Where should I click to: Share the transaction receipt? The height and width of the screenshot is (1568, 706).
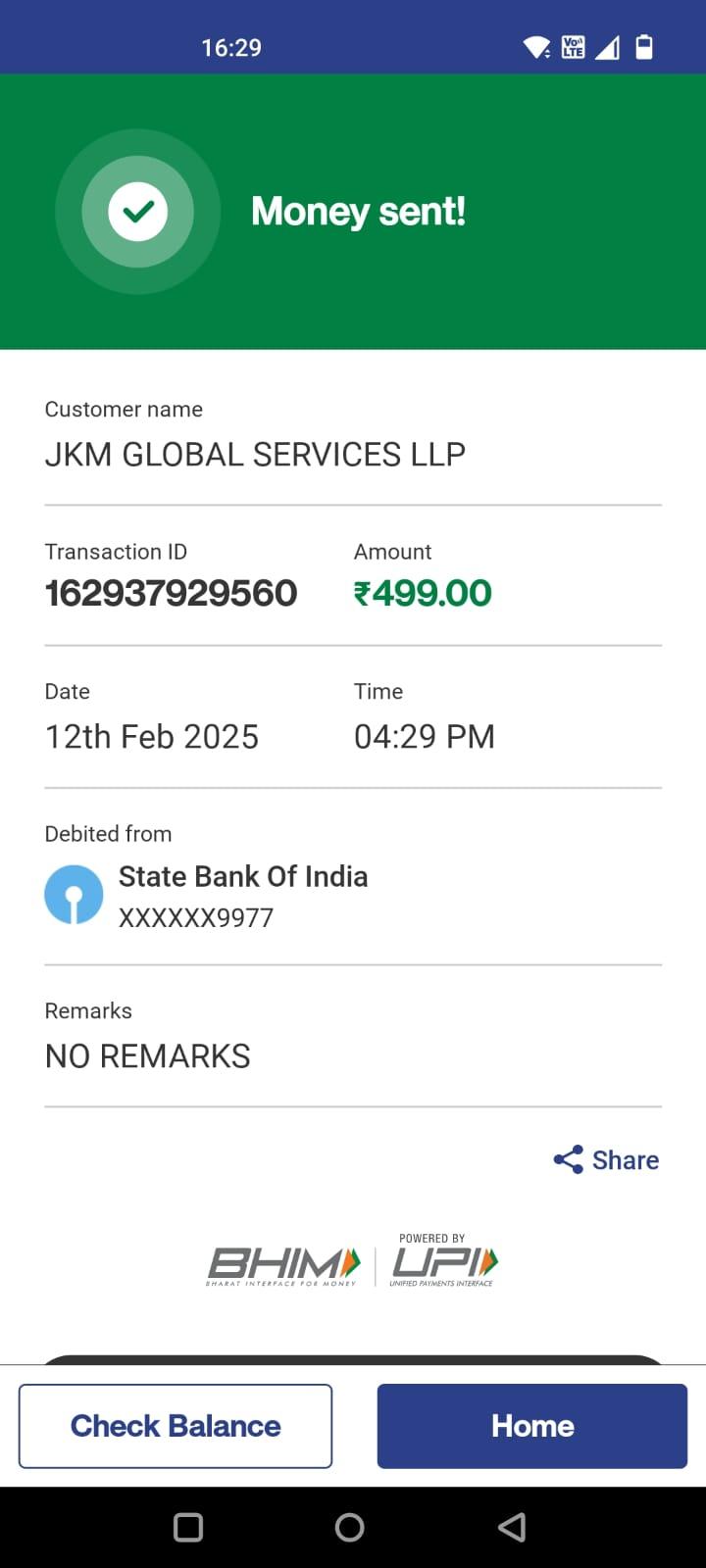coord(606,1159)
